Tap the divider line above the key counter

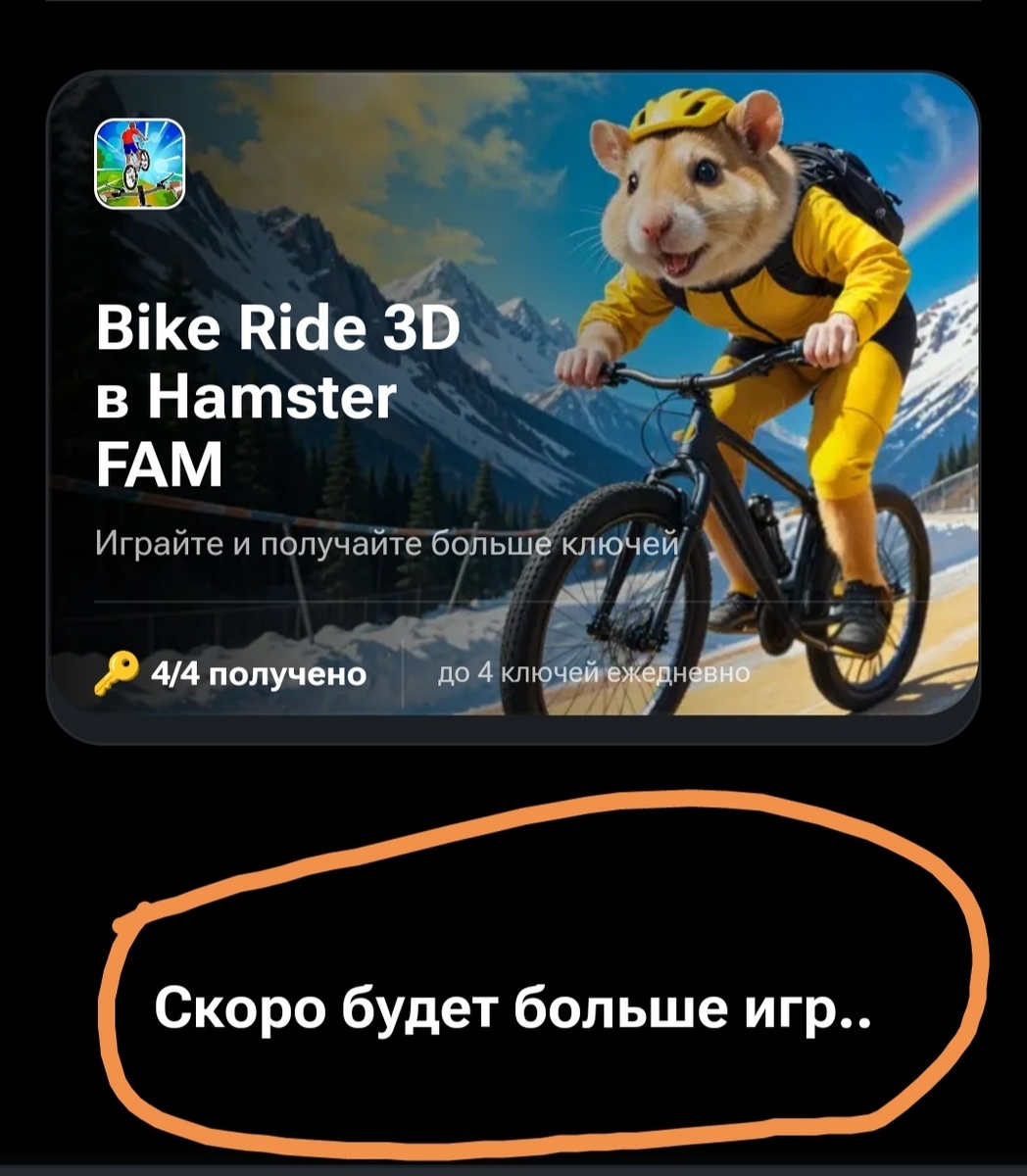392,602
